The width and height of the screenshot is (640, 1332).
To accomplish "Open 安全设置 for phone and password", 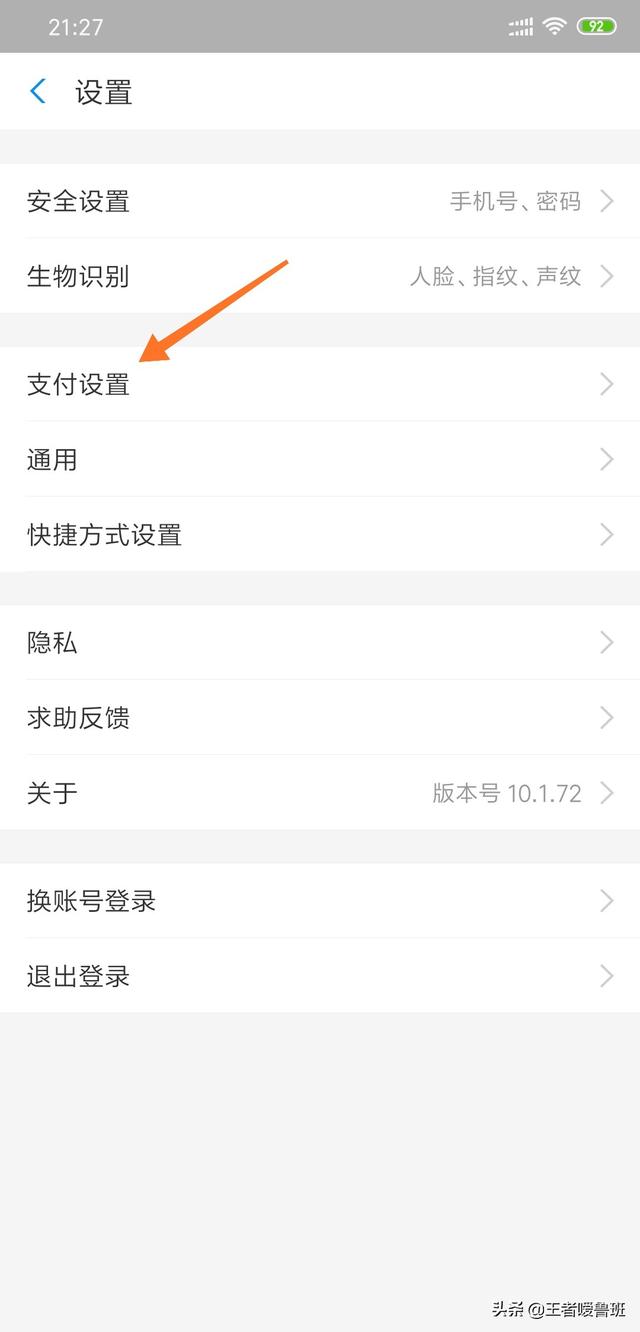I will click(x=320, y=201).
